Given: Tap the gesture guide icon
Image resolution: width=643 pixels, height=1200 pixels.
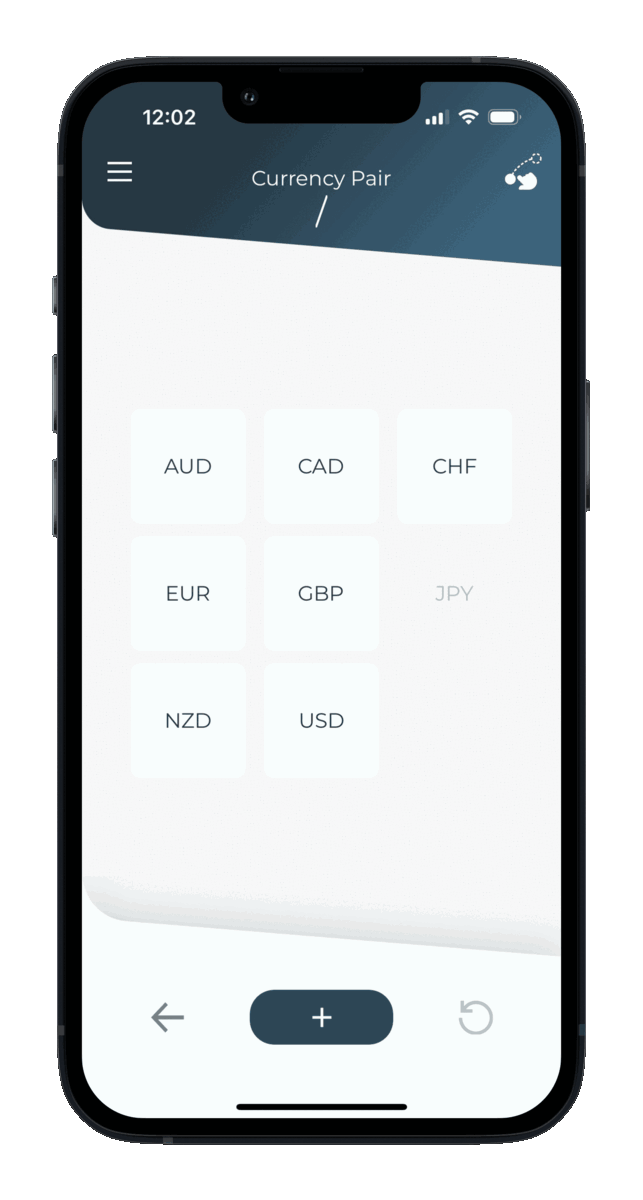Looking at the screenshot, I should (522, 172).
